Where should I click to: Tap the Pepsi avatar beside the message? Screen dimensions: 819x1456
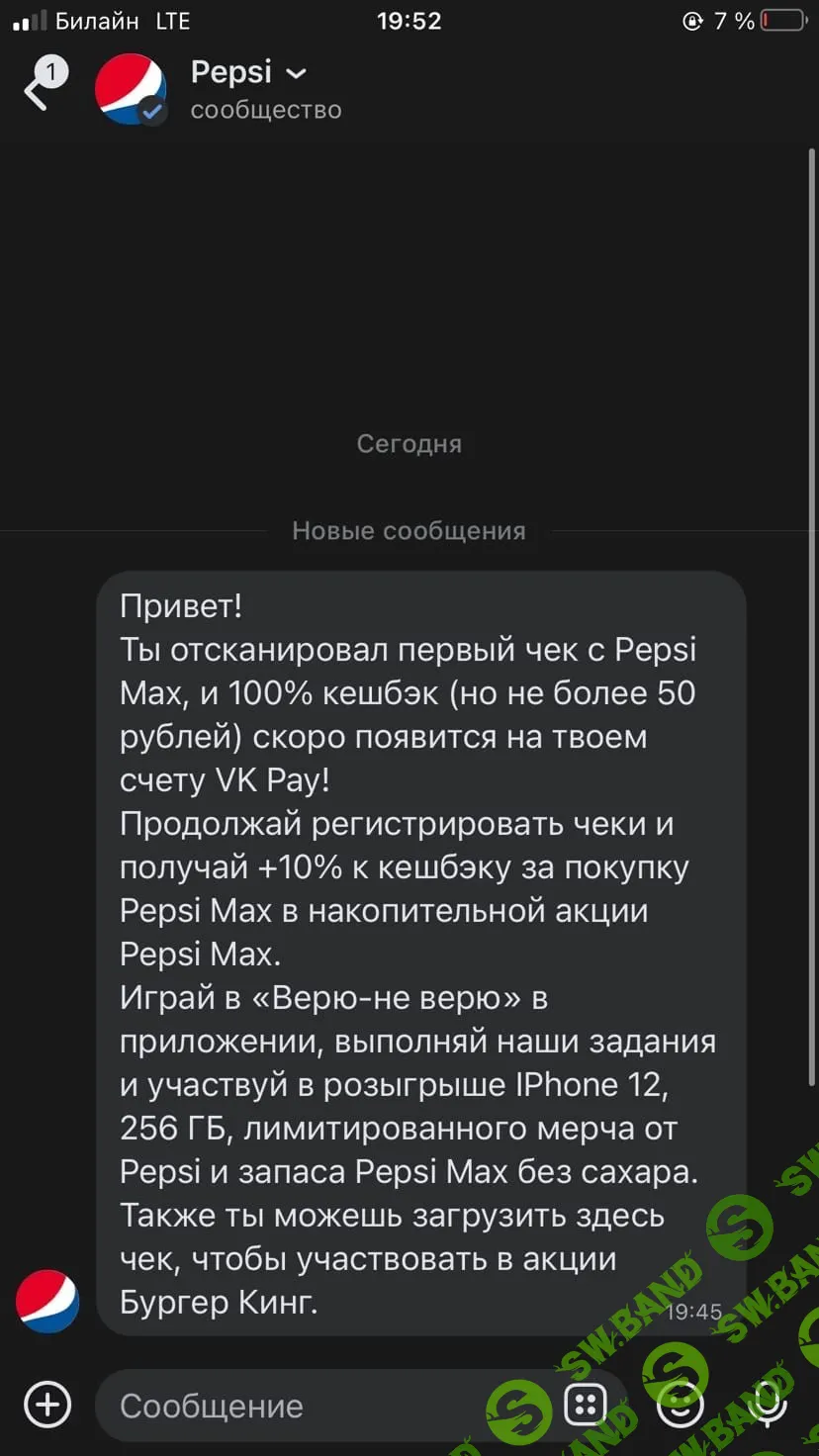[x=47, y=1301]
